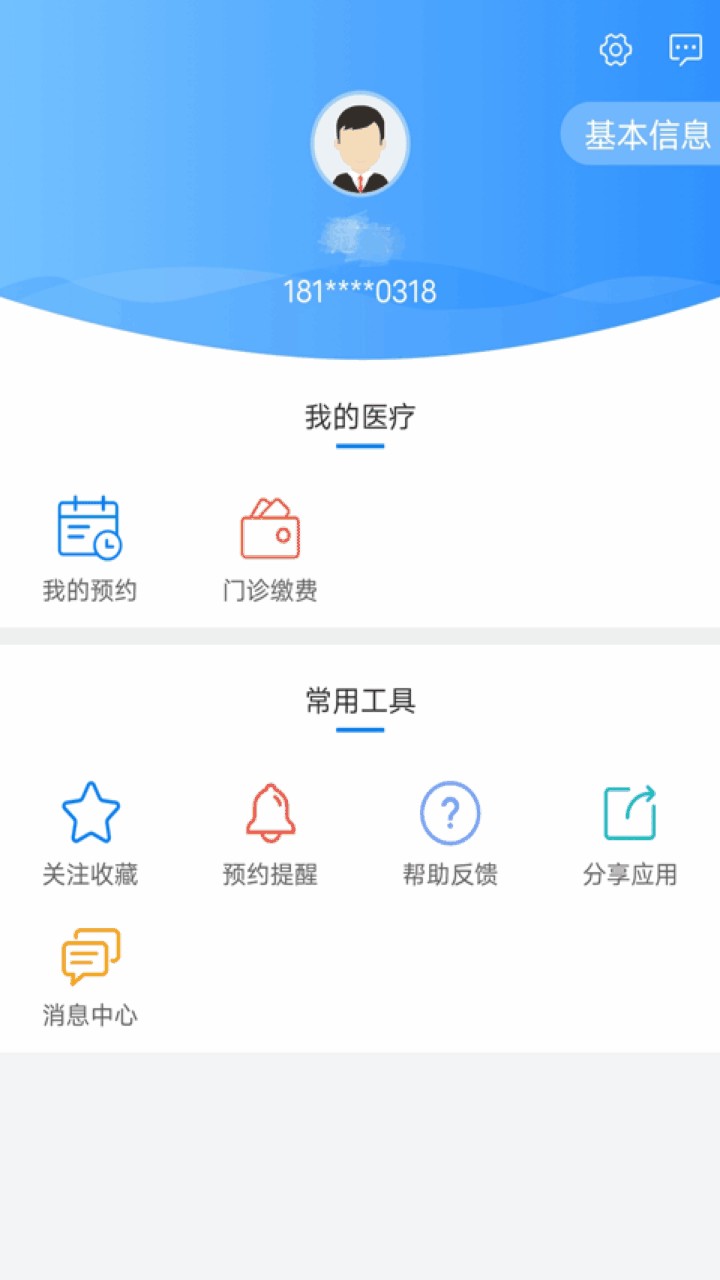
Task: Open the settings gear icon
Action: (614, 49)
